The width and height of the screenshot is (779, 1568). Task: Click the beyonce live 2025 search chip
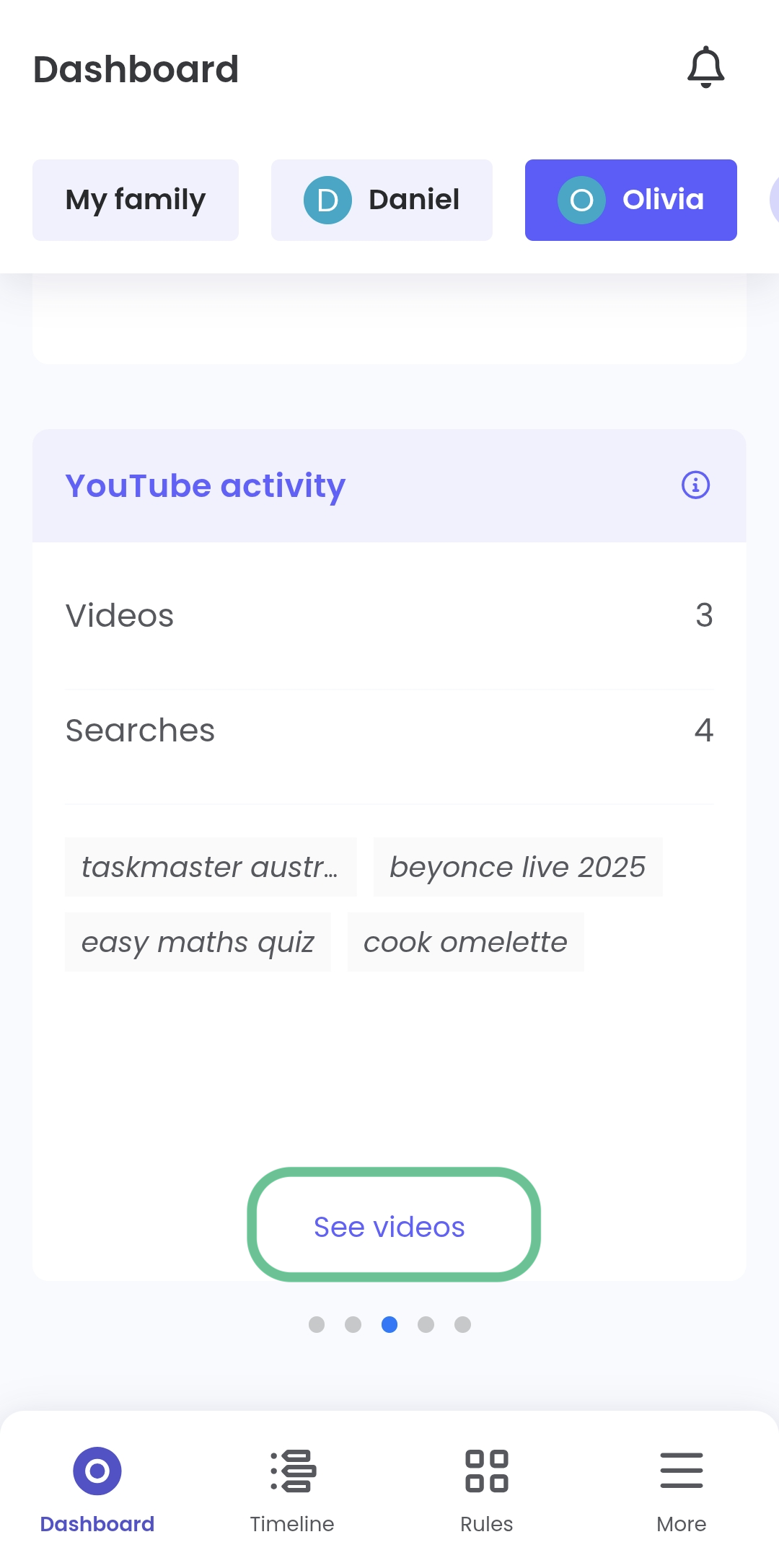click(516, 868)
